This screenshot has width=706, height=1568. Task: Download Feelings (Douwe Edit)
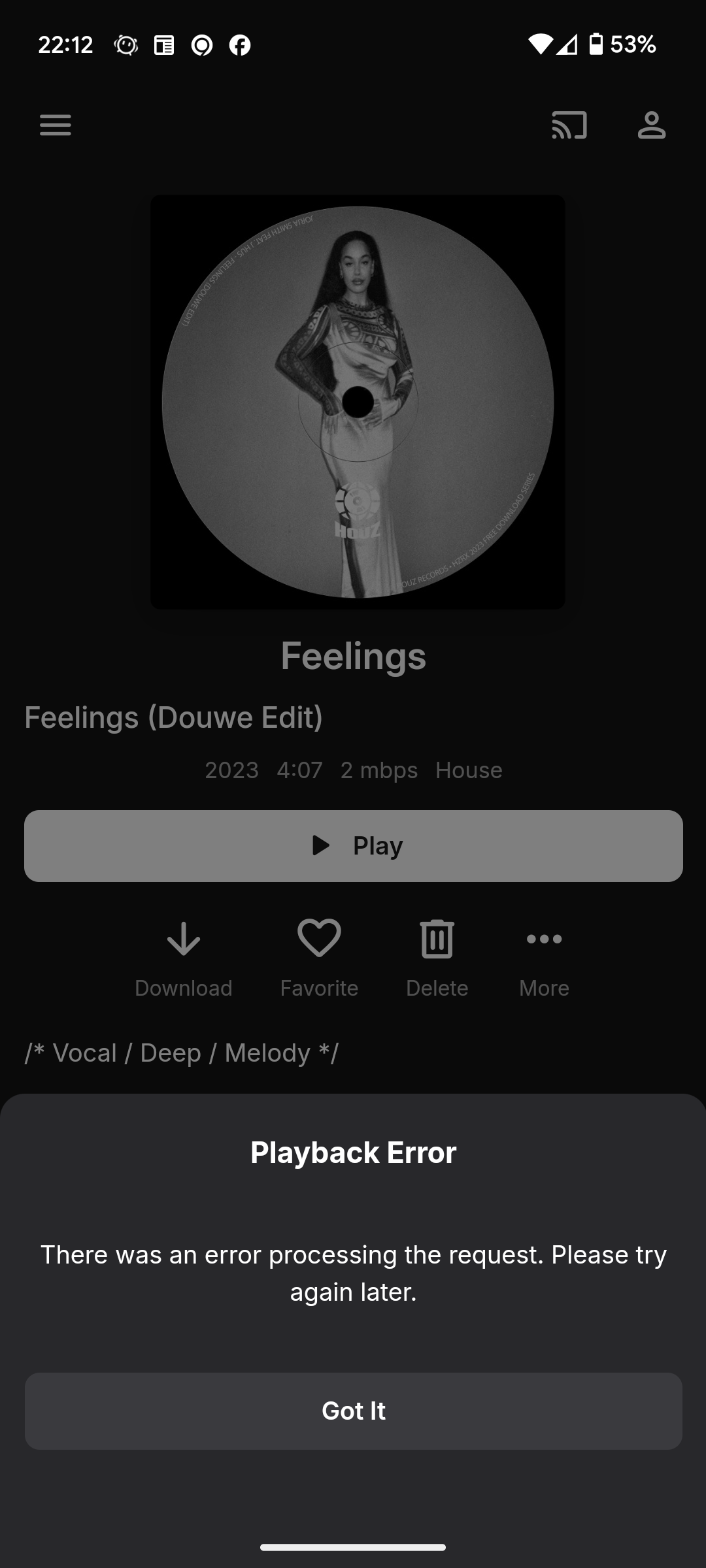[x=184, y=959]
